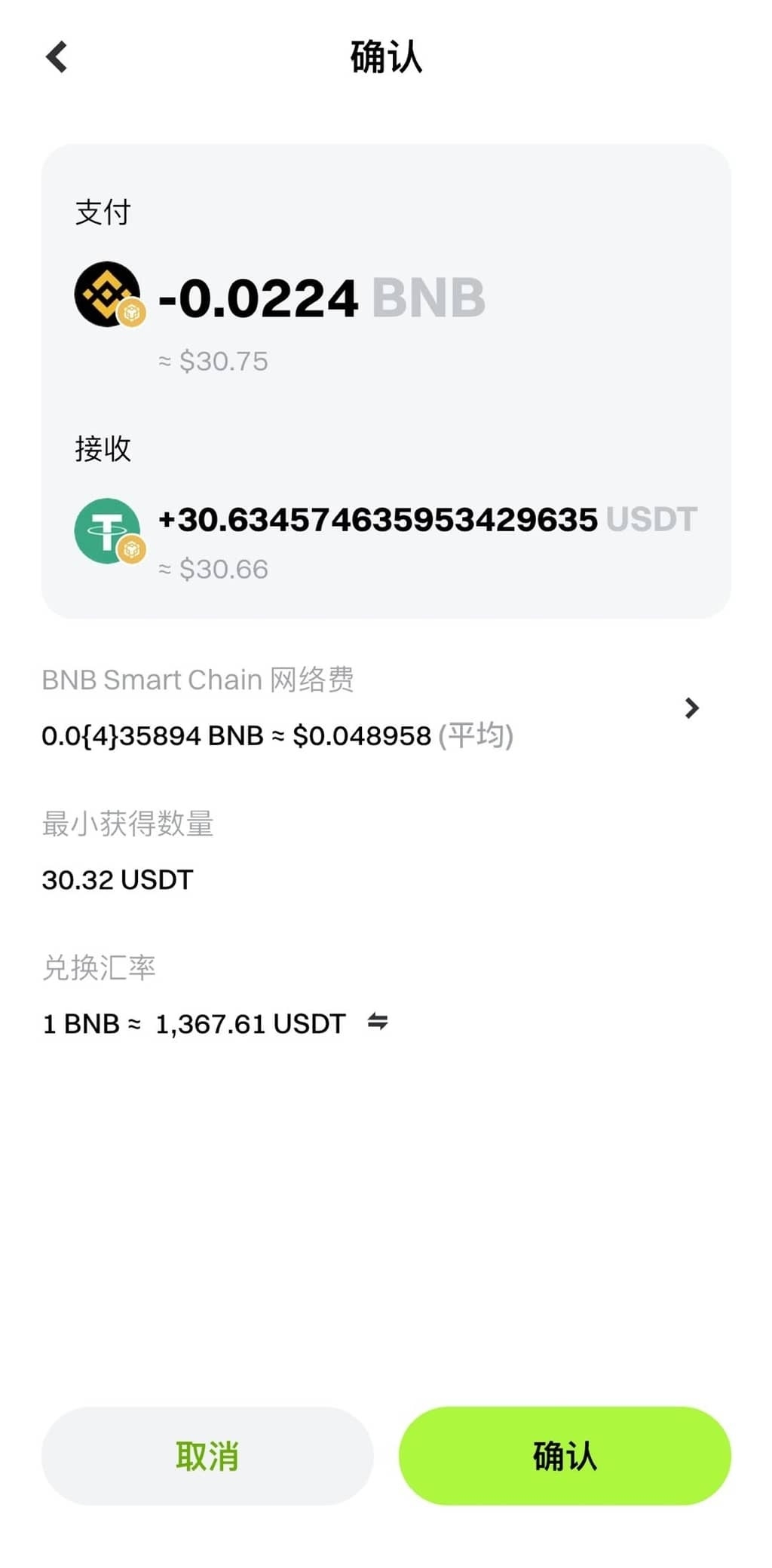Flip the BNB to USDT exchange rate

click(x=378, y=1022)
